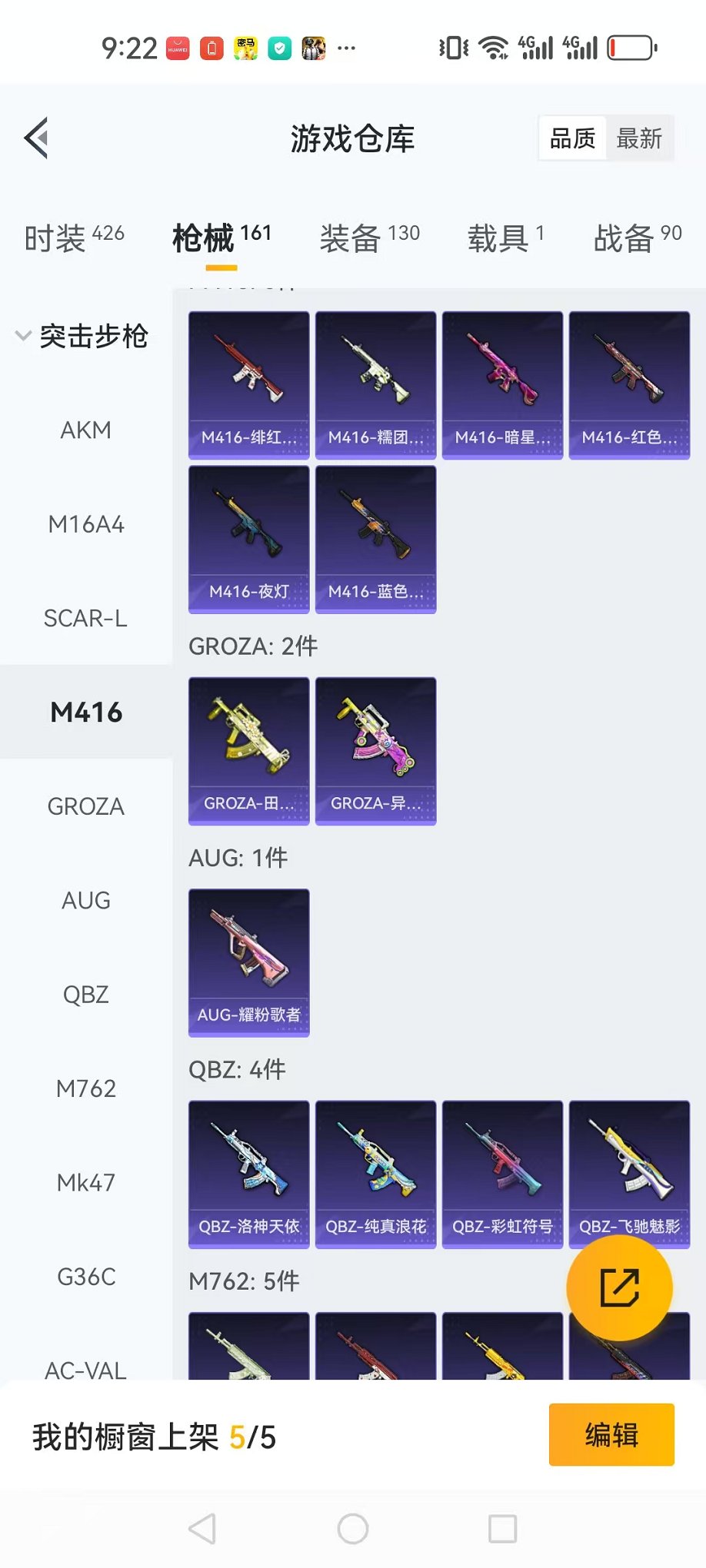Sort by 品质
This screenshot has height=1568, width=706.
[x=572, y=138]
